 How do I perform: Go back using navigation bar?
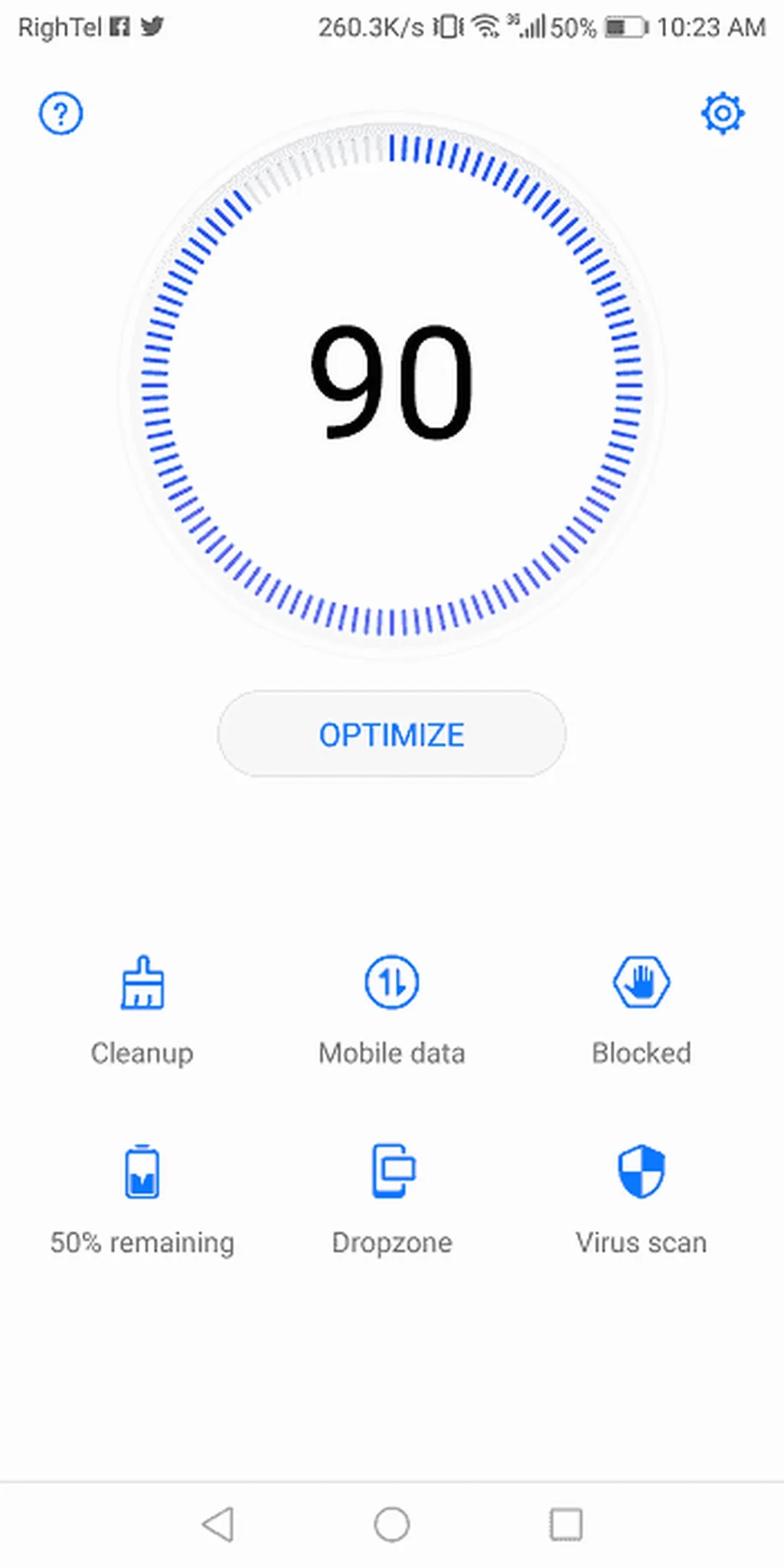(218, 1524)
